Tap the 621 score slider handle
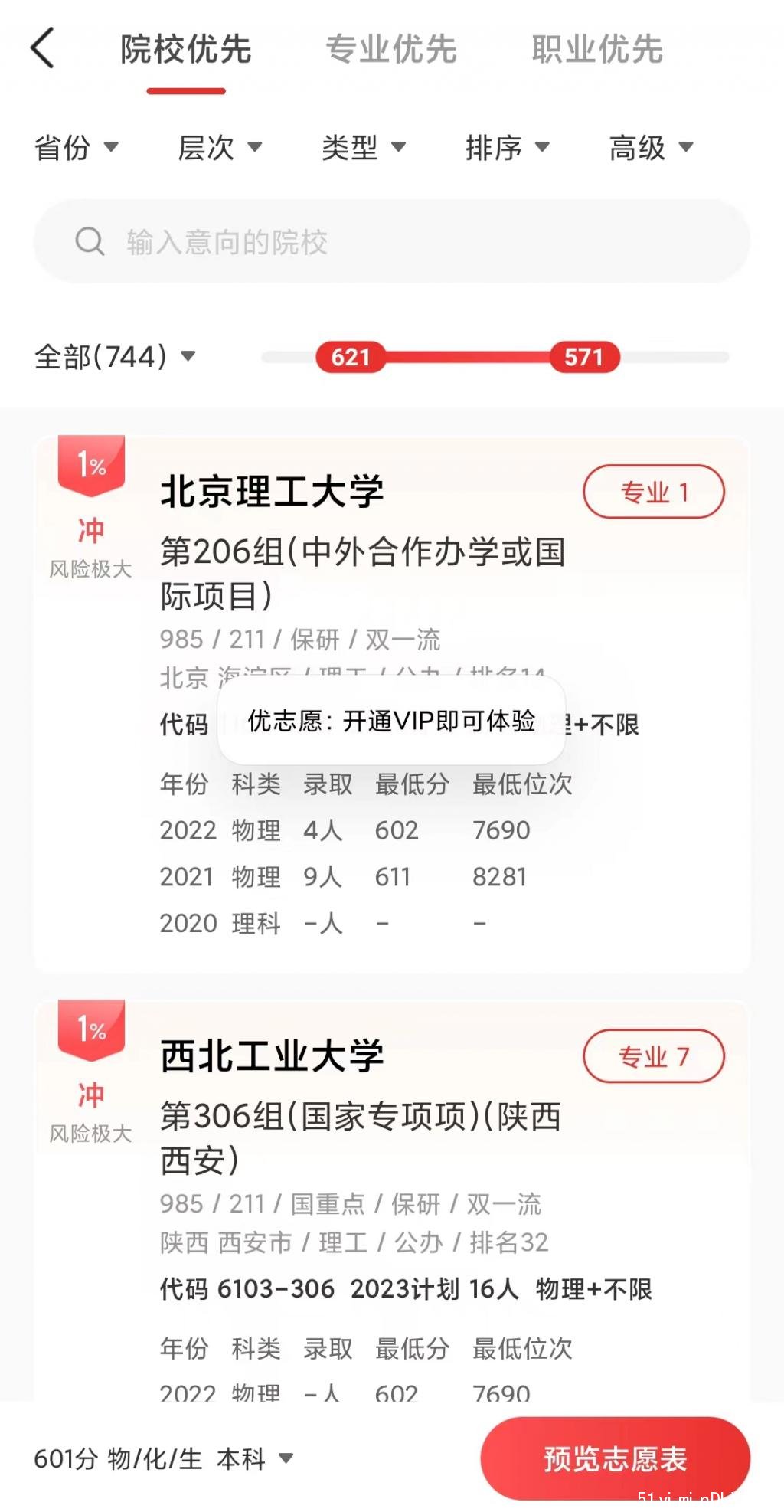Viewport: 784px width, 1512px height. [351, 357]
